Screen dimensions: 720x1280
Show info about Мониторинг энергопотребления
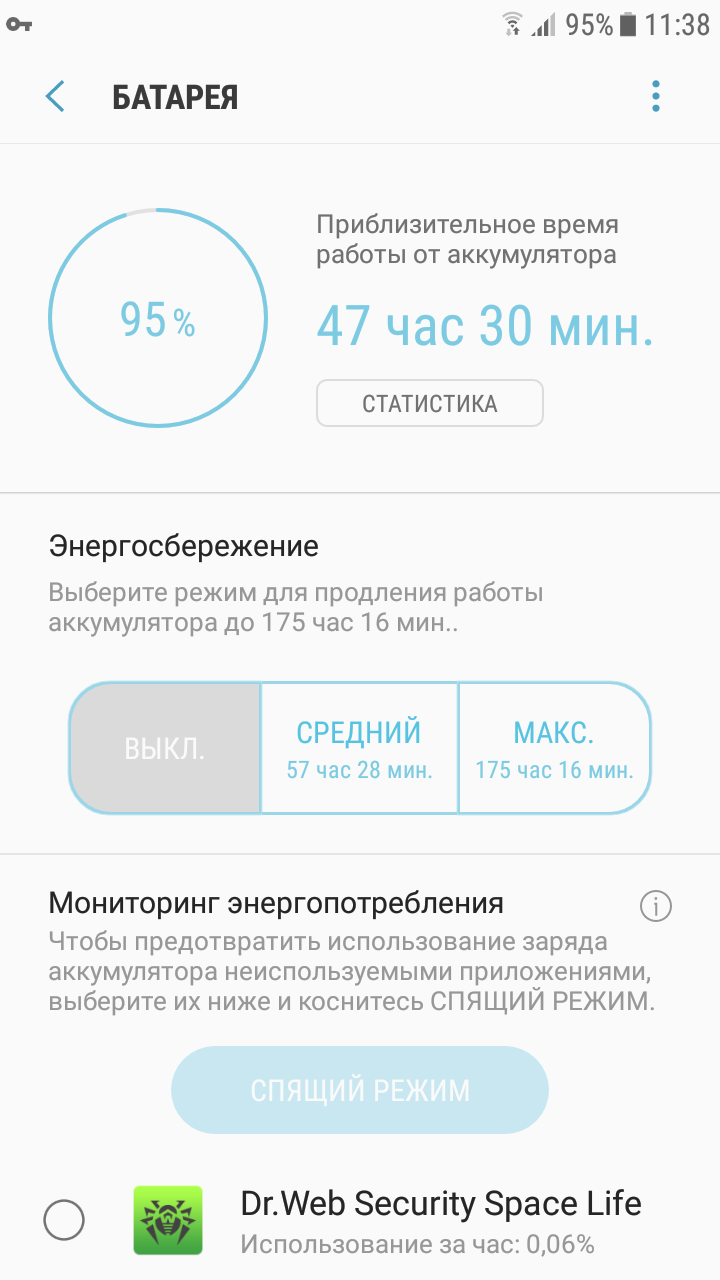tap(655, 907)
